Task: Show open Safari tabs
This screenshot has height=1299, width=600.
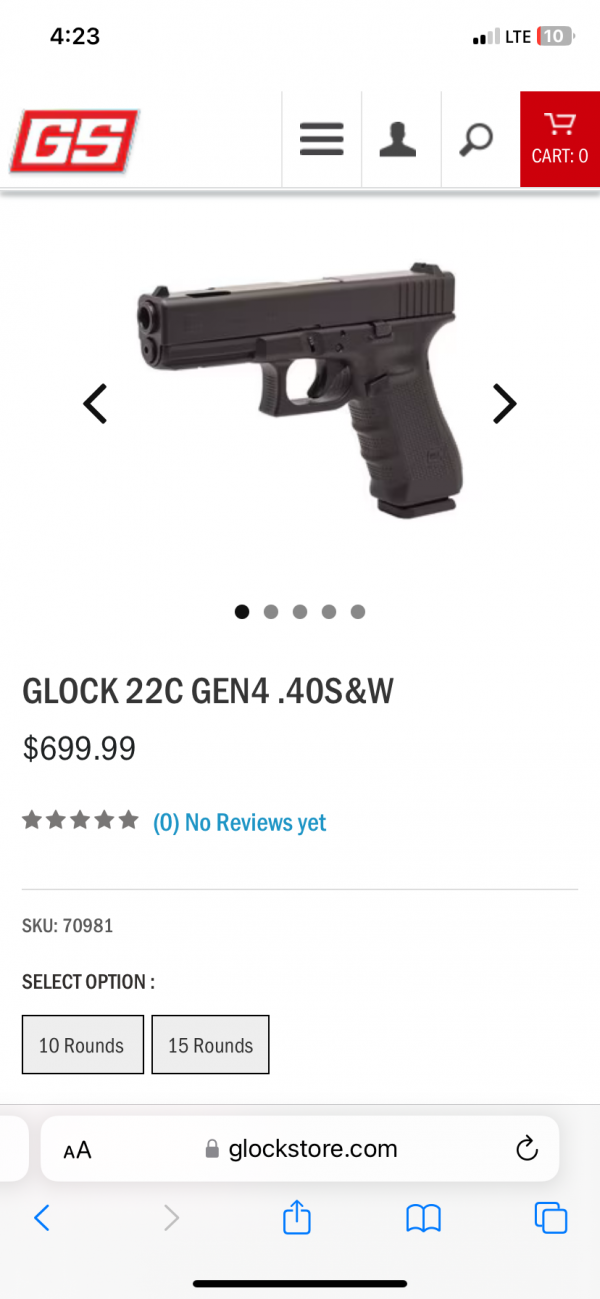Action: [551, 1217]
